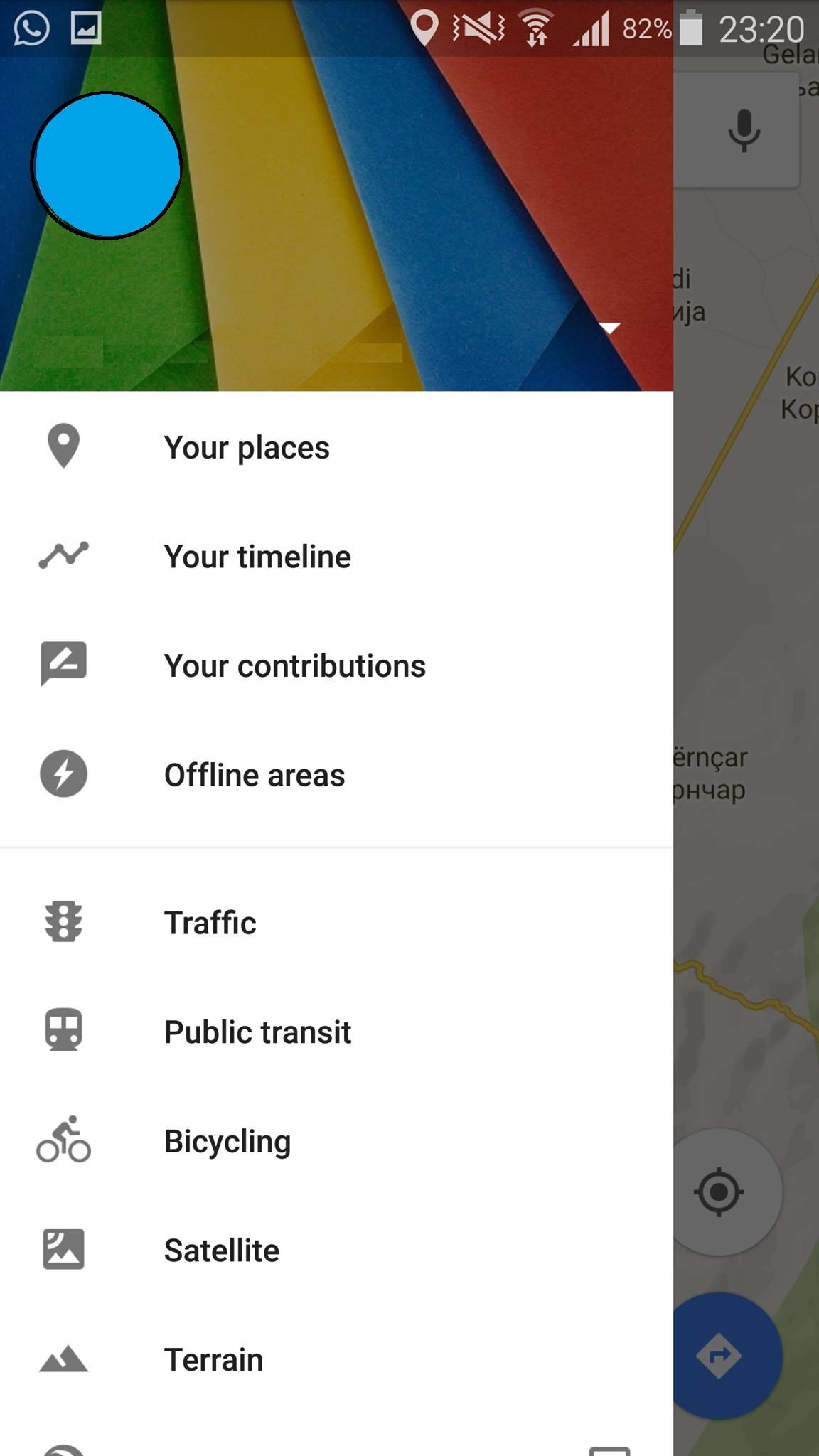Tap the voice search microphone
Image resolution: width=819 pixels, height=1456 pixels.
744,131
